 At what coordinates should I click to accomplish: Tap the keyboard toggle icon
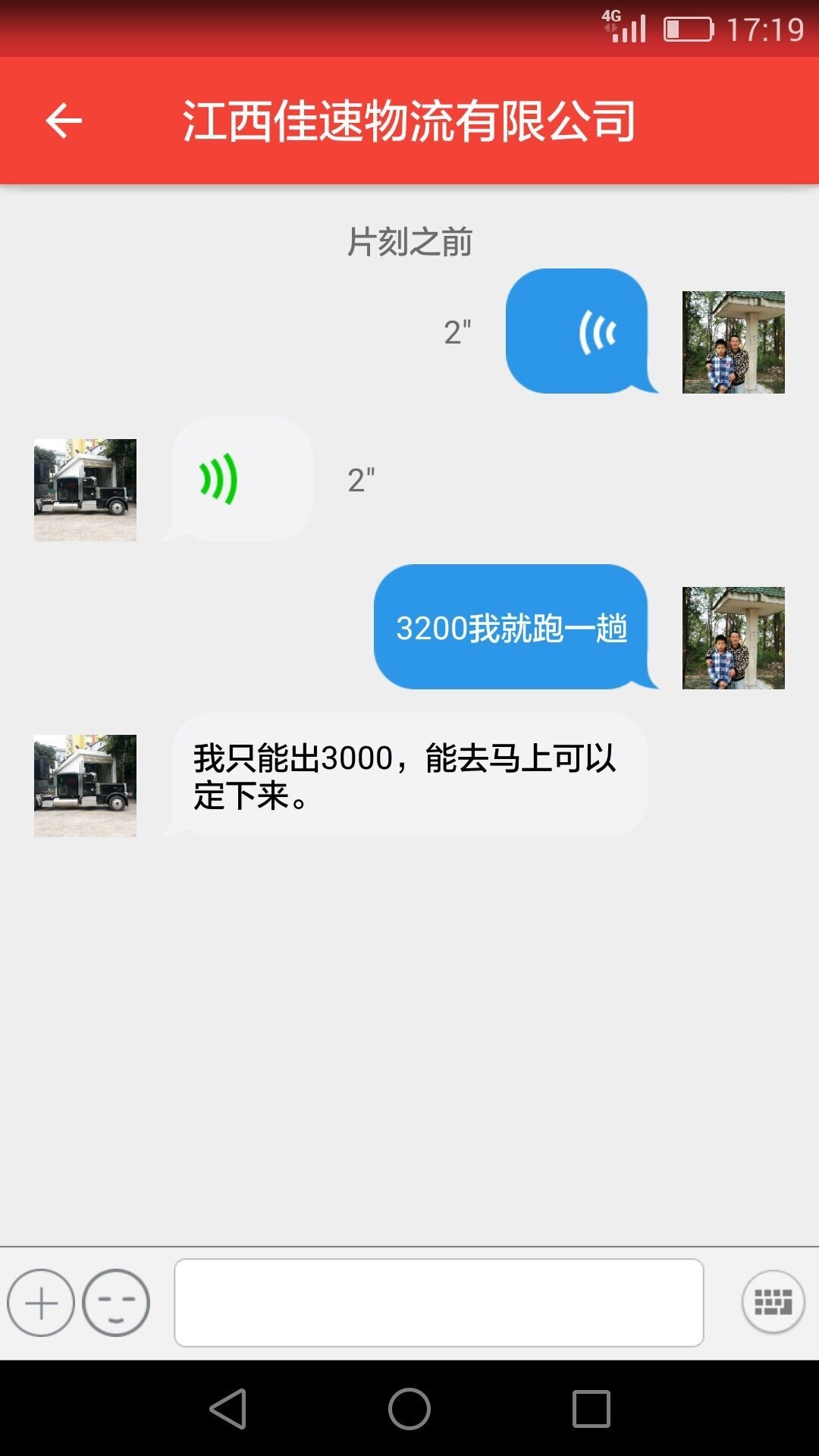click(773, 1302)
